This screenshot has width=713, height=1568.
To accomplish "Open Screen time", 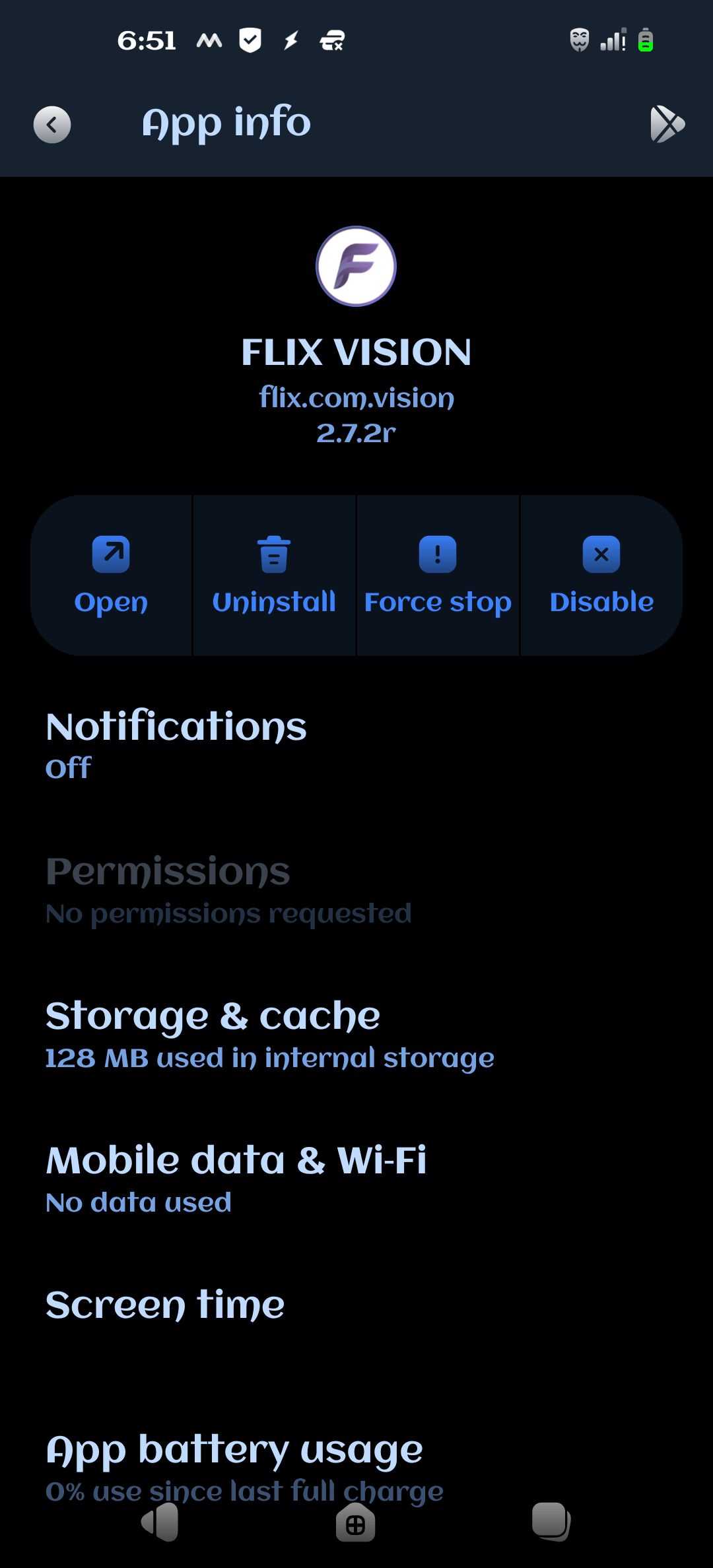I will (165, 1305).
